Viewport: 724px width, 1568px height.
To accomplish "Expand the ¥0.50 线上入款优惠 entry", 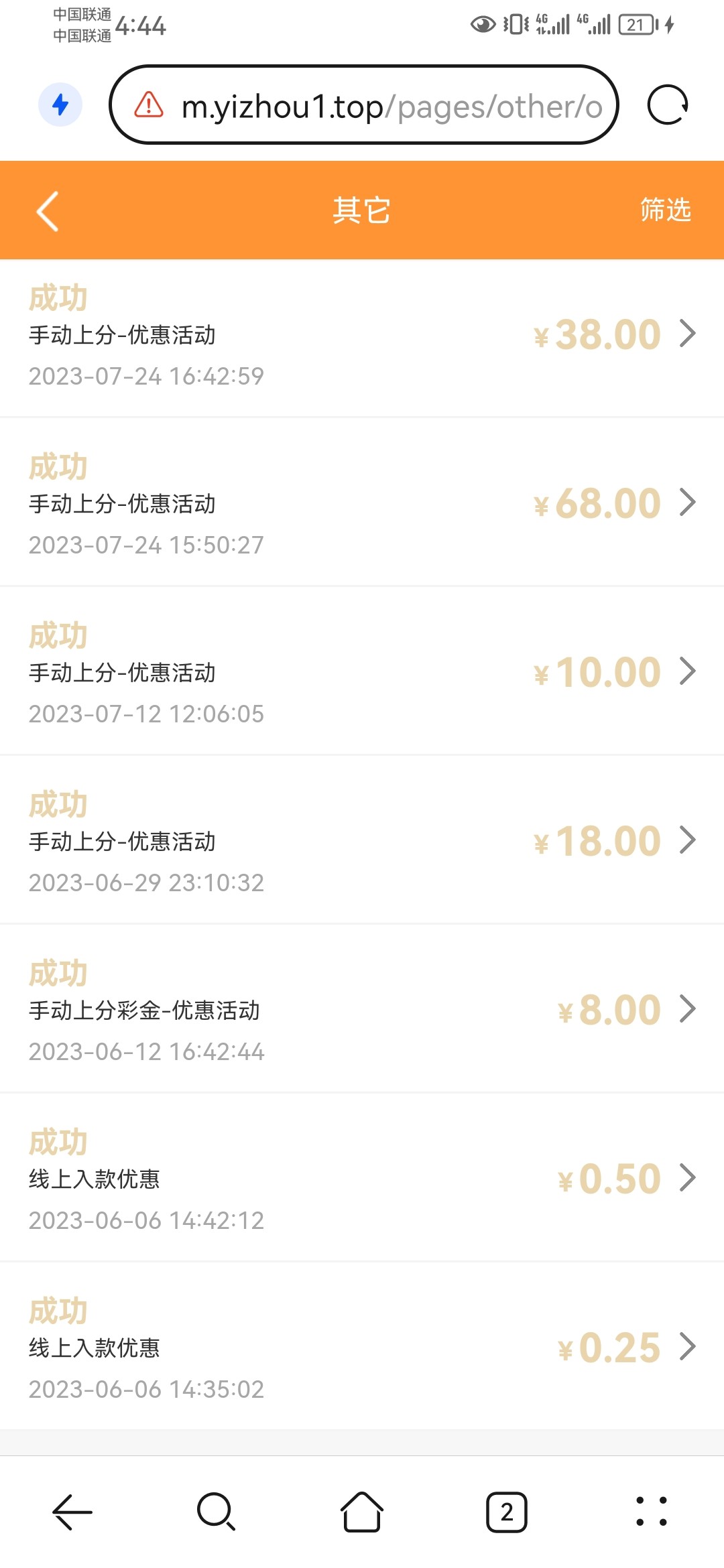I will [x=688, y=1179].
